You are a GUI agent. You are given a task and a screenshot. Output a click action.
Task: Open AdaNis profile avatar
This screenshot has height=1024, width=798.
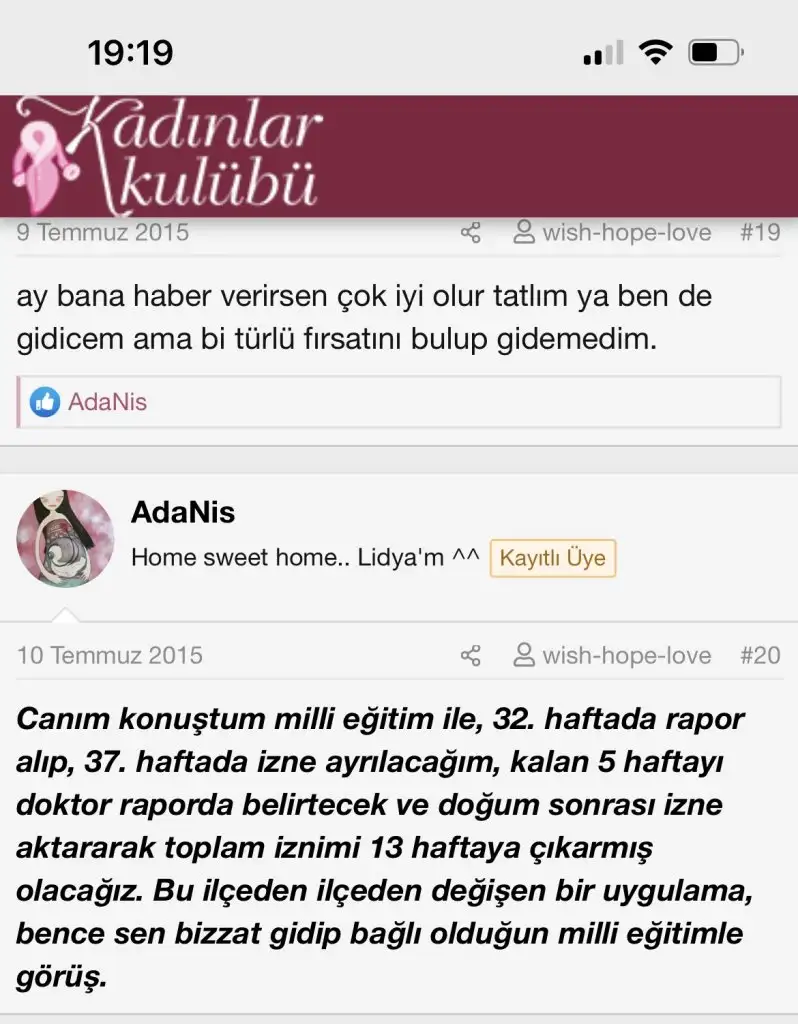(x=65, y=538)
